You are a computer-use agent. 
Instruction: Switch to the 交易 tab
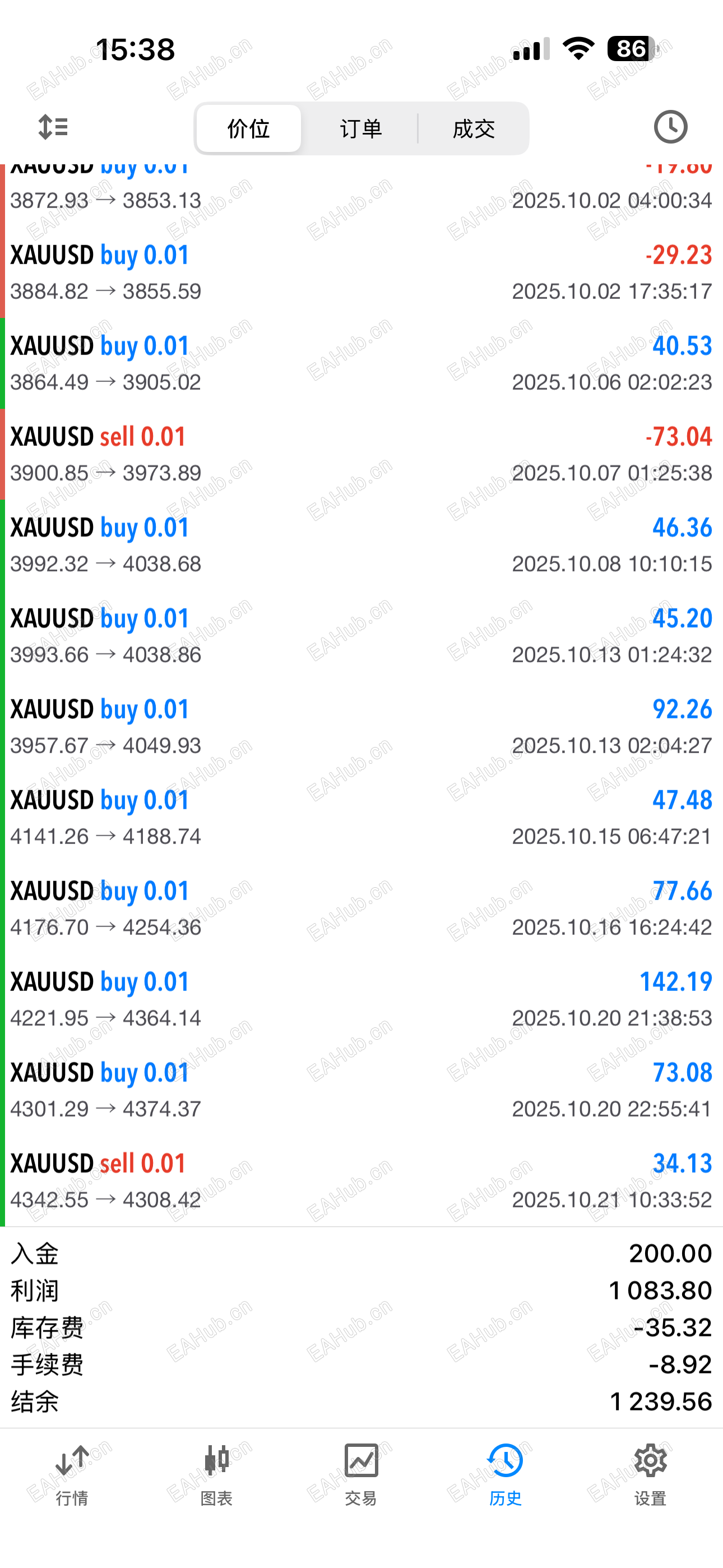click(361, 1473)
